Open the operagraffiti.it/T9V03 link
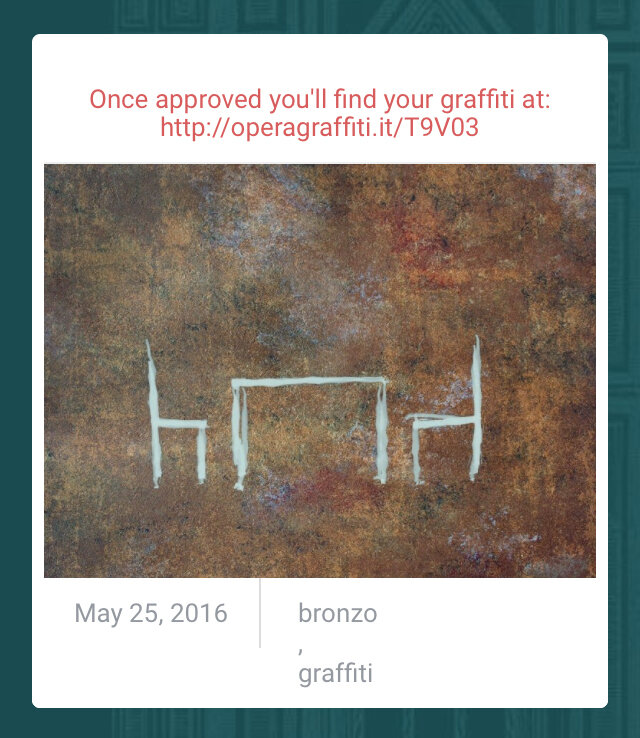 click(x=320, y=128)
